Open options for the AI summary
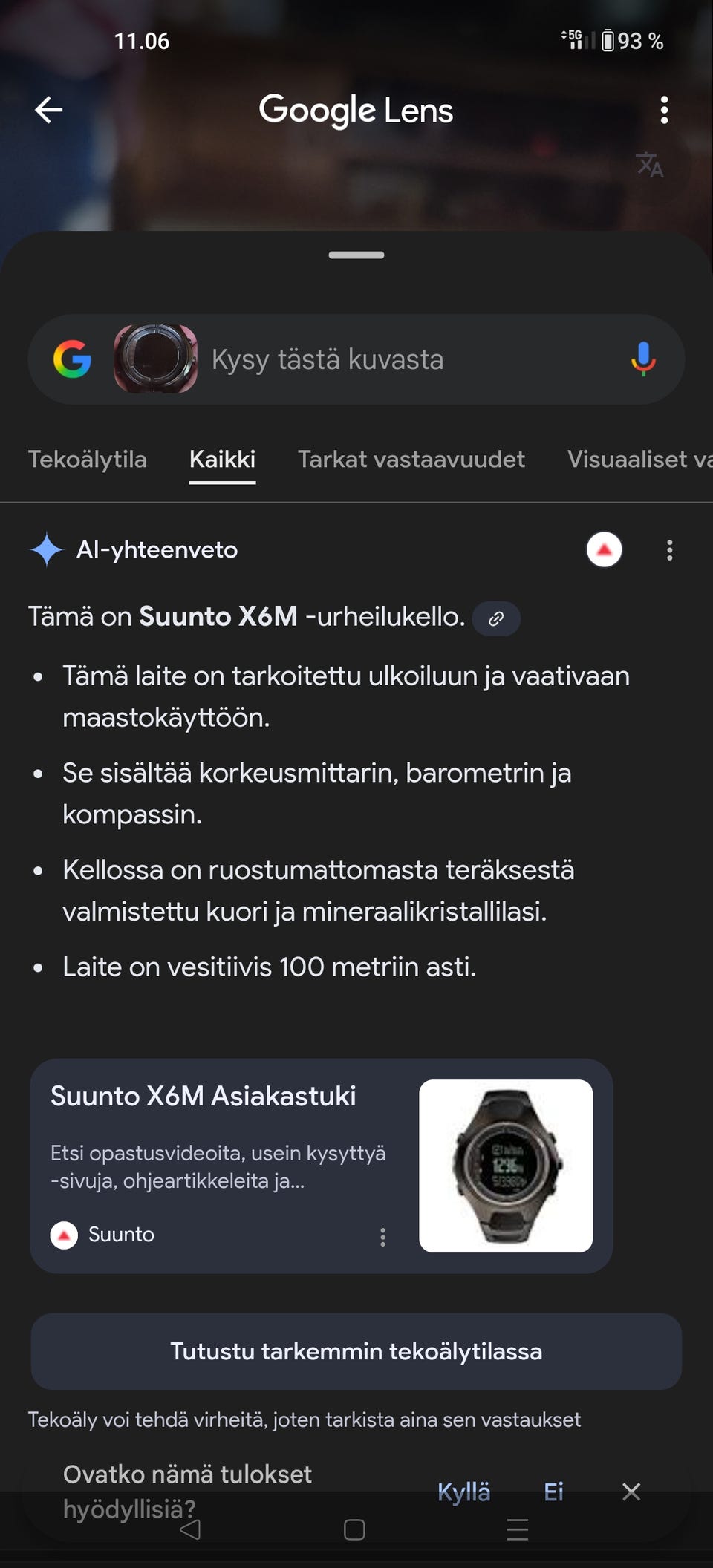 point(669,549)
